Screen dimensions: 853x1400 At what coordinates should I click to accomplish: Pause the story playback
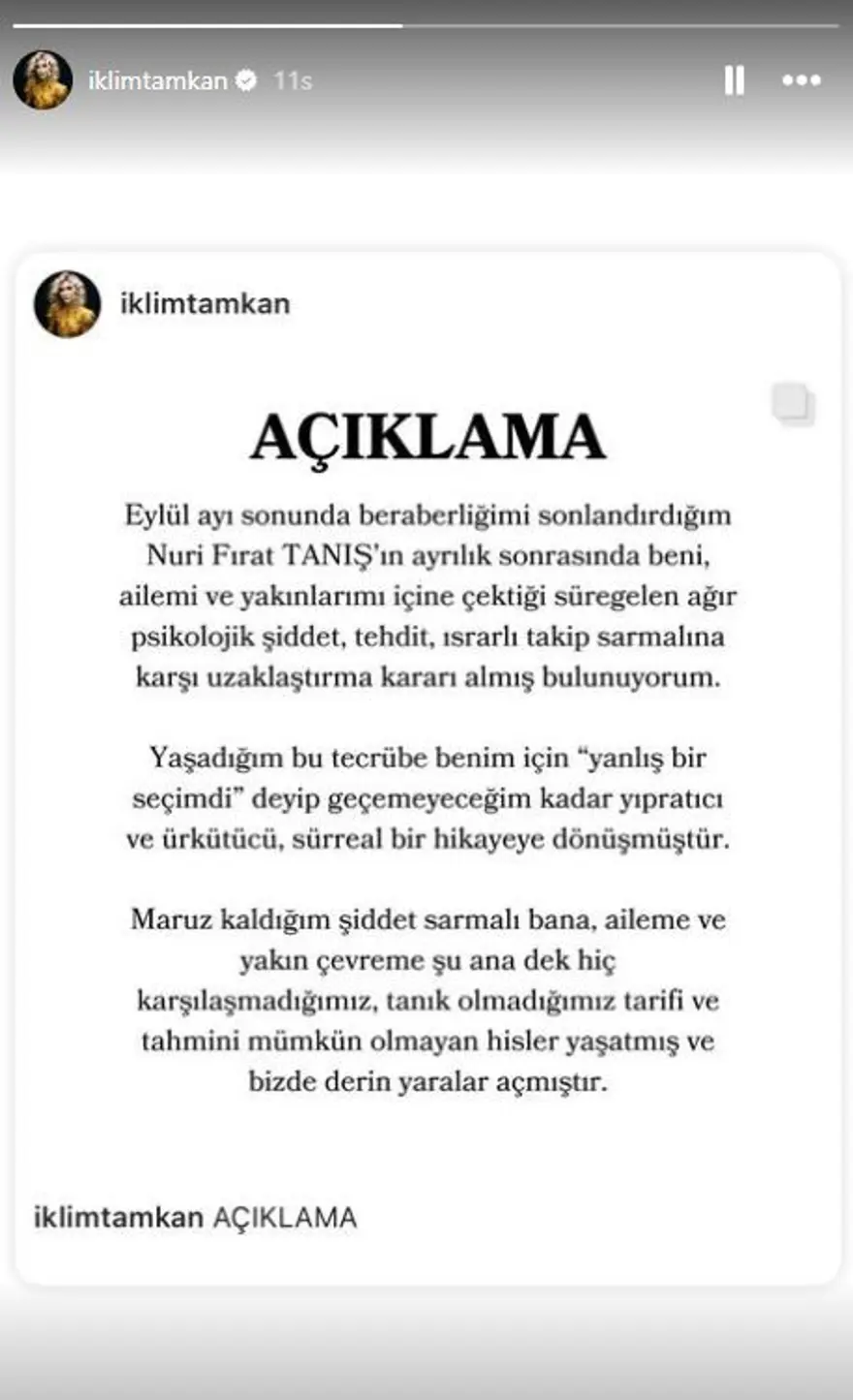click(734, 80)
